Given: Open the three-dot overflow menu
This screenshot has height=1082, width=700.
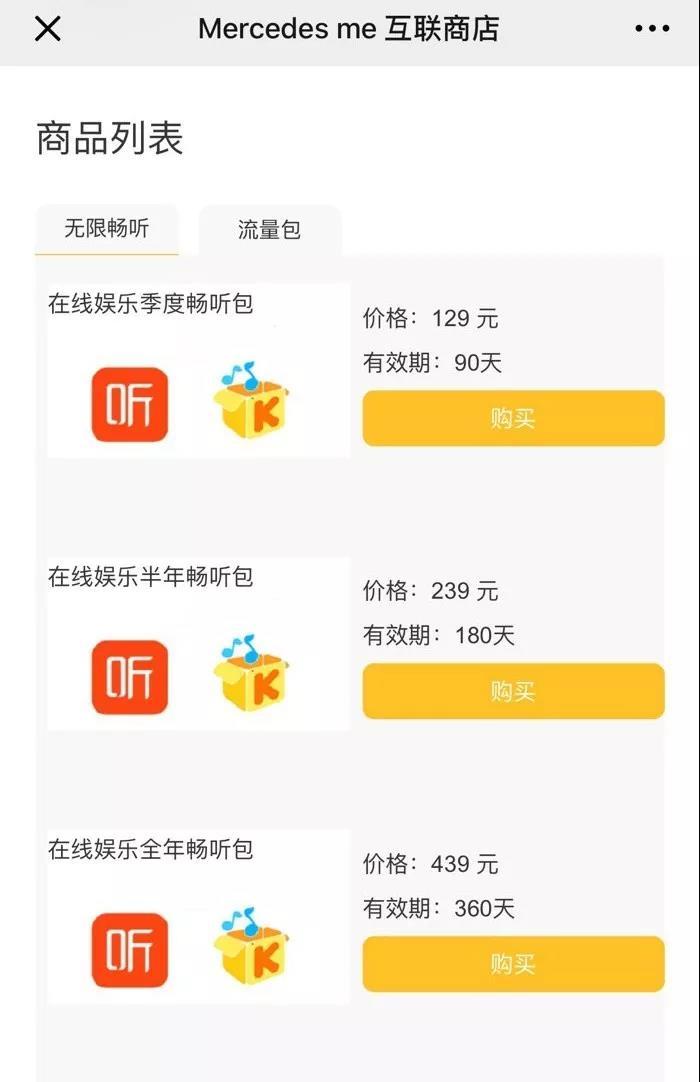Looking at the screenshot, I should click(x=652, y=30).
